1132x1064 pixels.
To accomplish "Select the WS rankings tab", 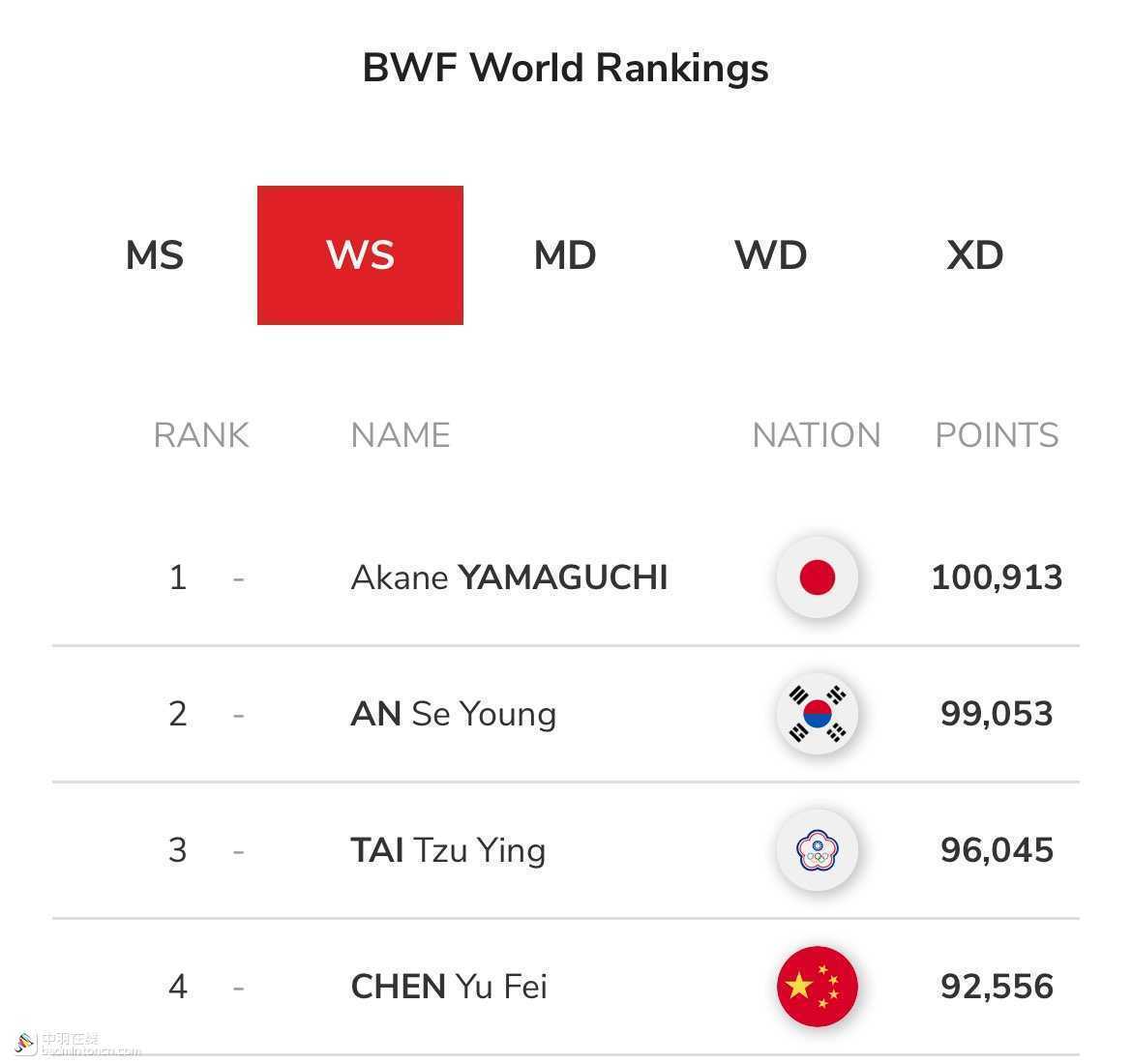I will coord(360,255).
